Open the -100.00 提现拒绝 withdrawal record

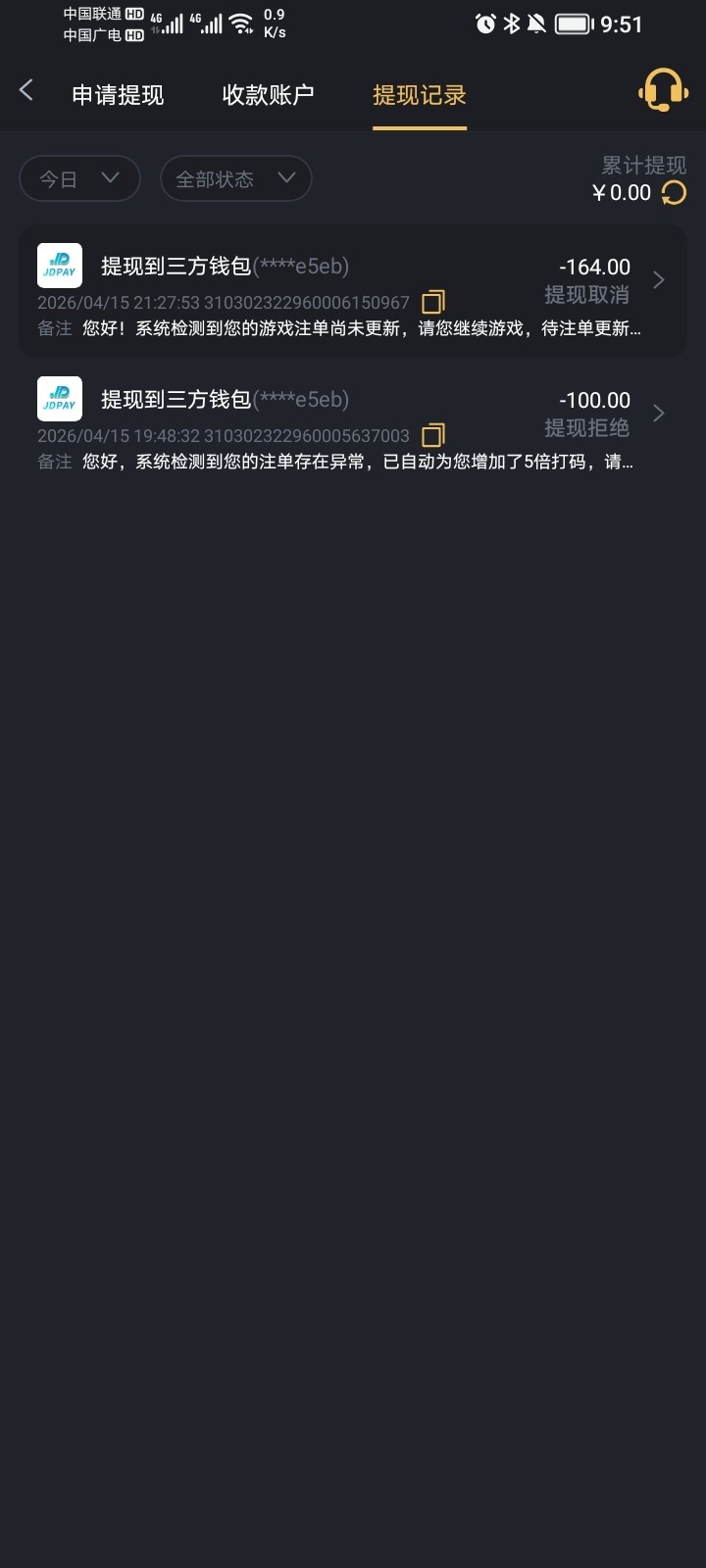(x=353, y=424)
